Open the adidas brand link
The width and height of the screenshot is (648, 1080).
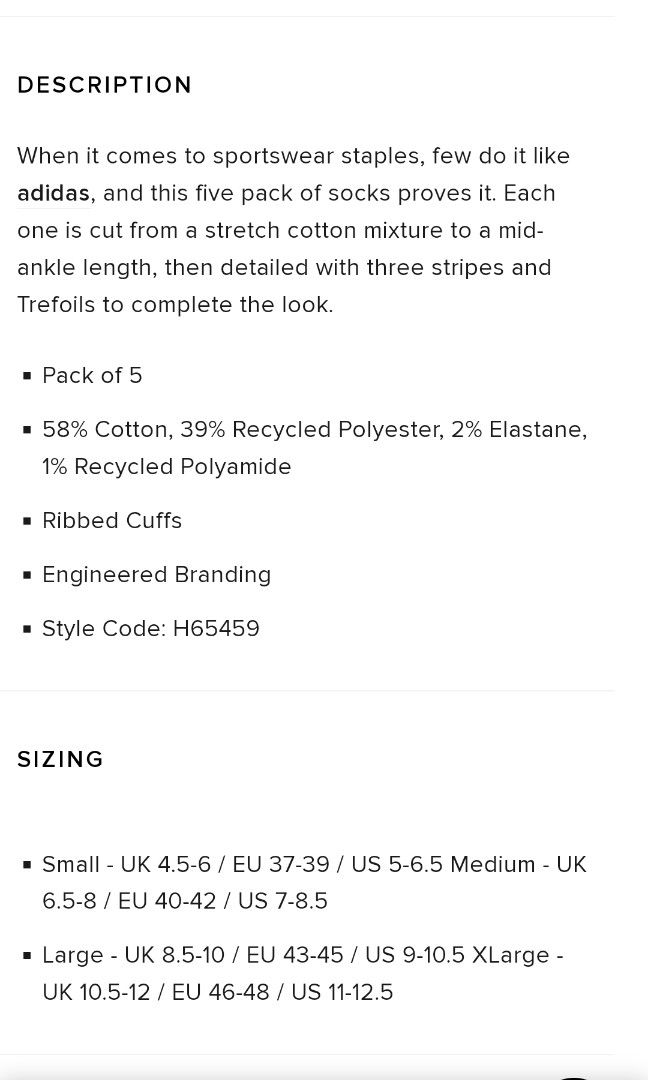click(x=53, y=194)
